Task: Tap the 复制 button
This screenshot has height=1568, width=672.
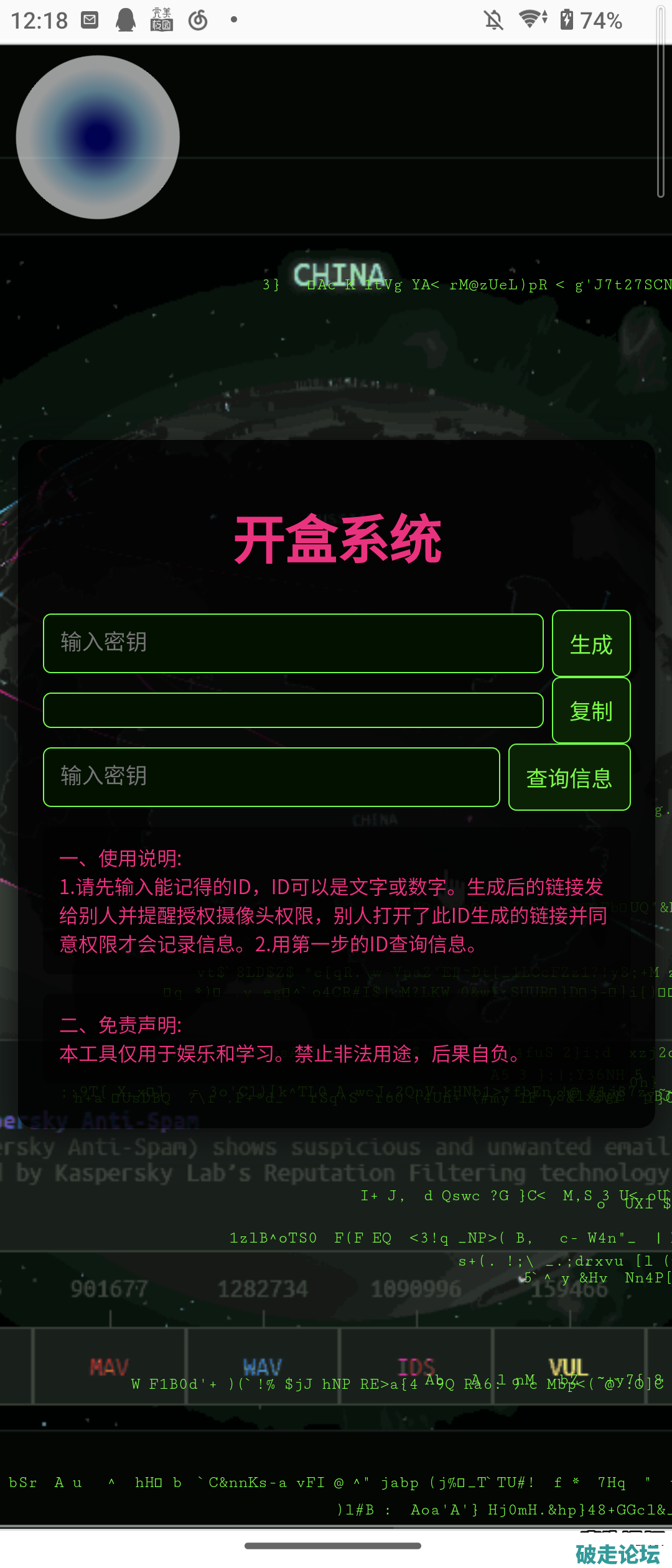Action: (x=591, y=710)
